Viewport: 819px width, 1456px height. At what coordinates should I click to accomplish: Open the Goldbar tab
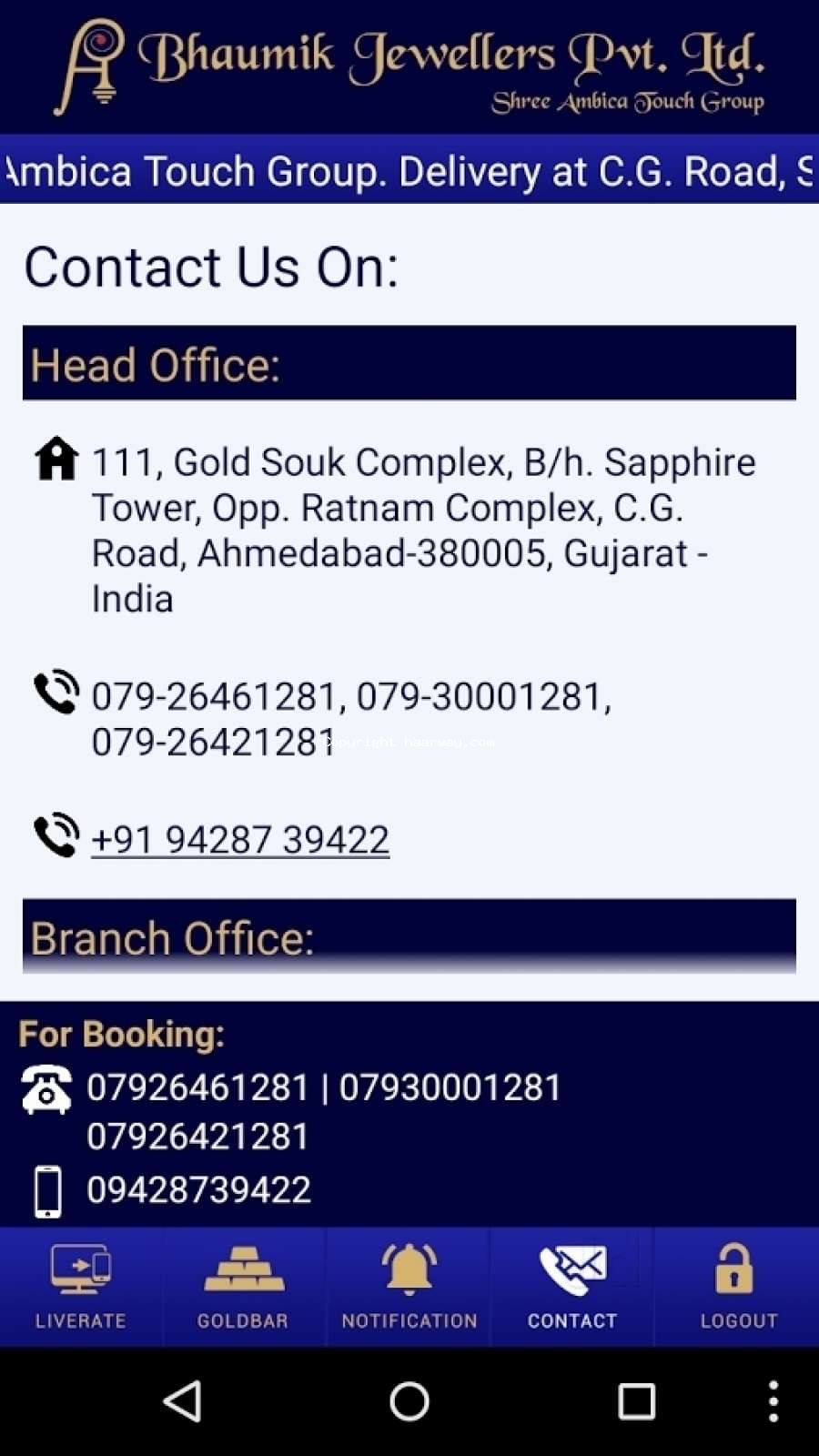coord(244,1286)
